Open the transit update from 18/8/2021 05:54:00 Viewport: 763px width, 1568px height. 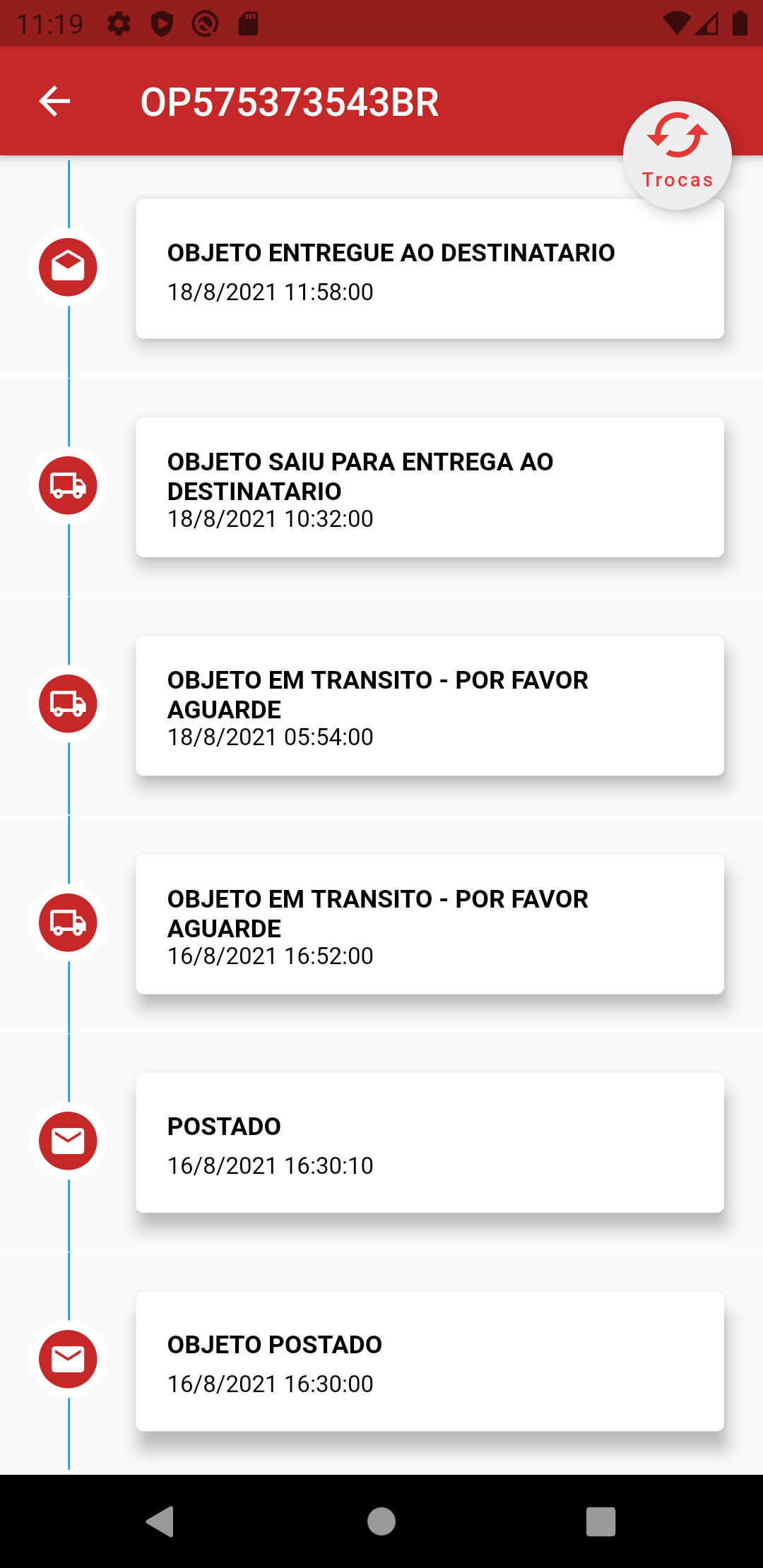click(430, 706)
